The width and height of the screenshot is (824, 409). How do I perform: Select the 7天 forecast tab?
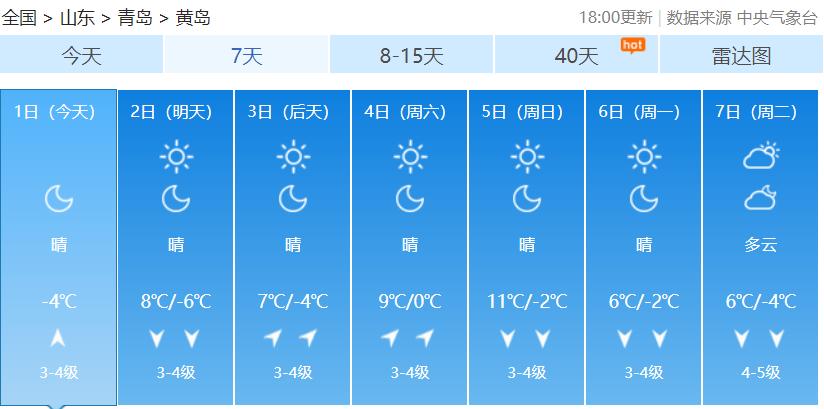(246, 56)
